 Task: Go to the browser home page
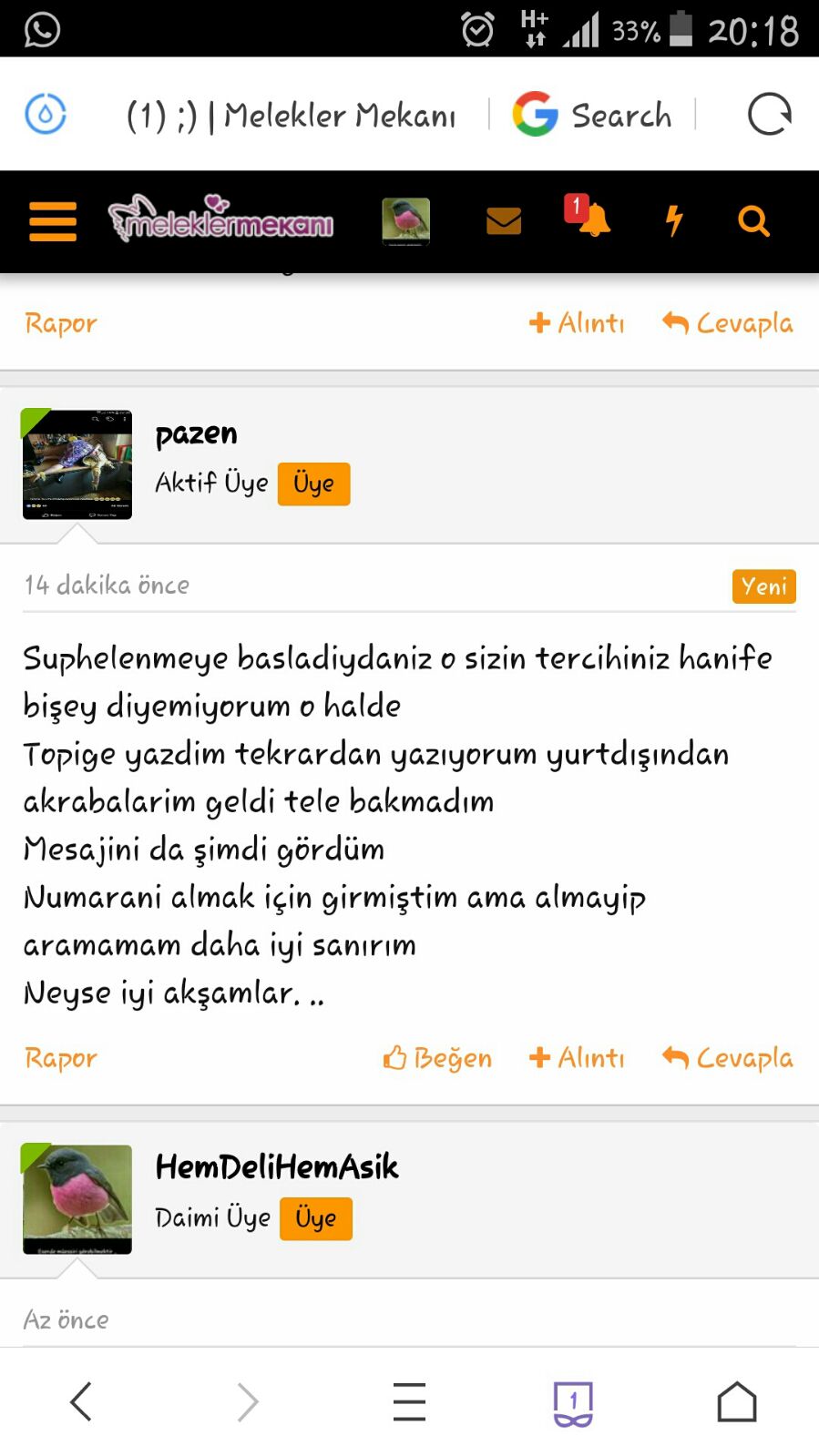tap(736, 1402)
